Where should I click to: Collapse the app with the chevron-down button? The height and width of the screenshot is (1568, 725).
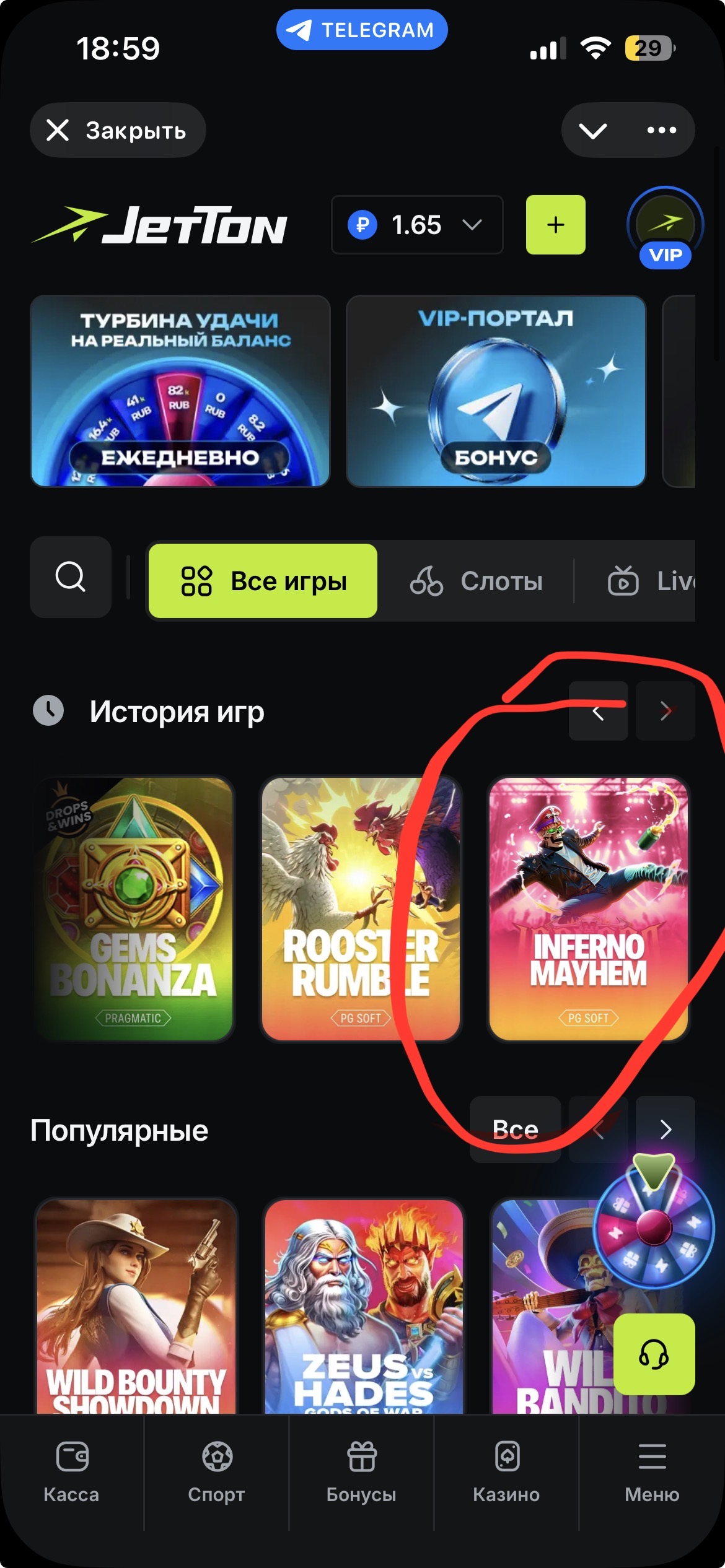pyautogui.click(x=592, y=130)
